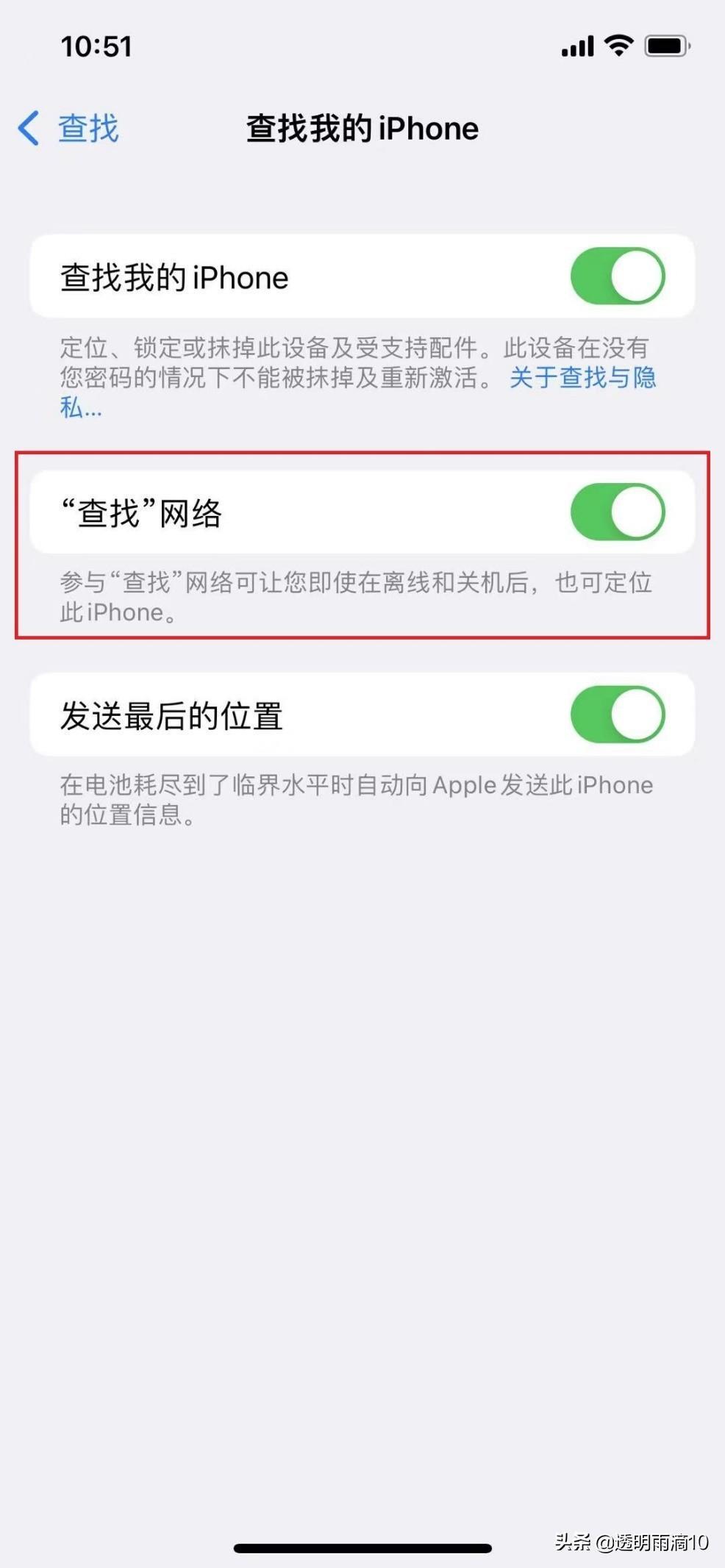The image size is (725, 1568).
Task: Disable the "查找"网络 toggle
Action: tap(617, 512)
